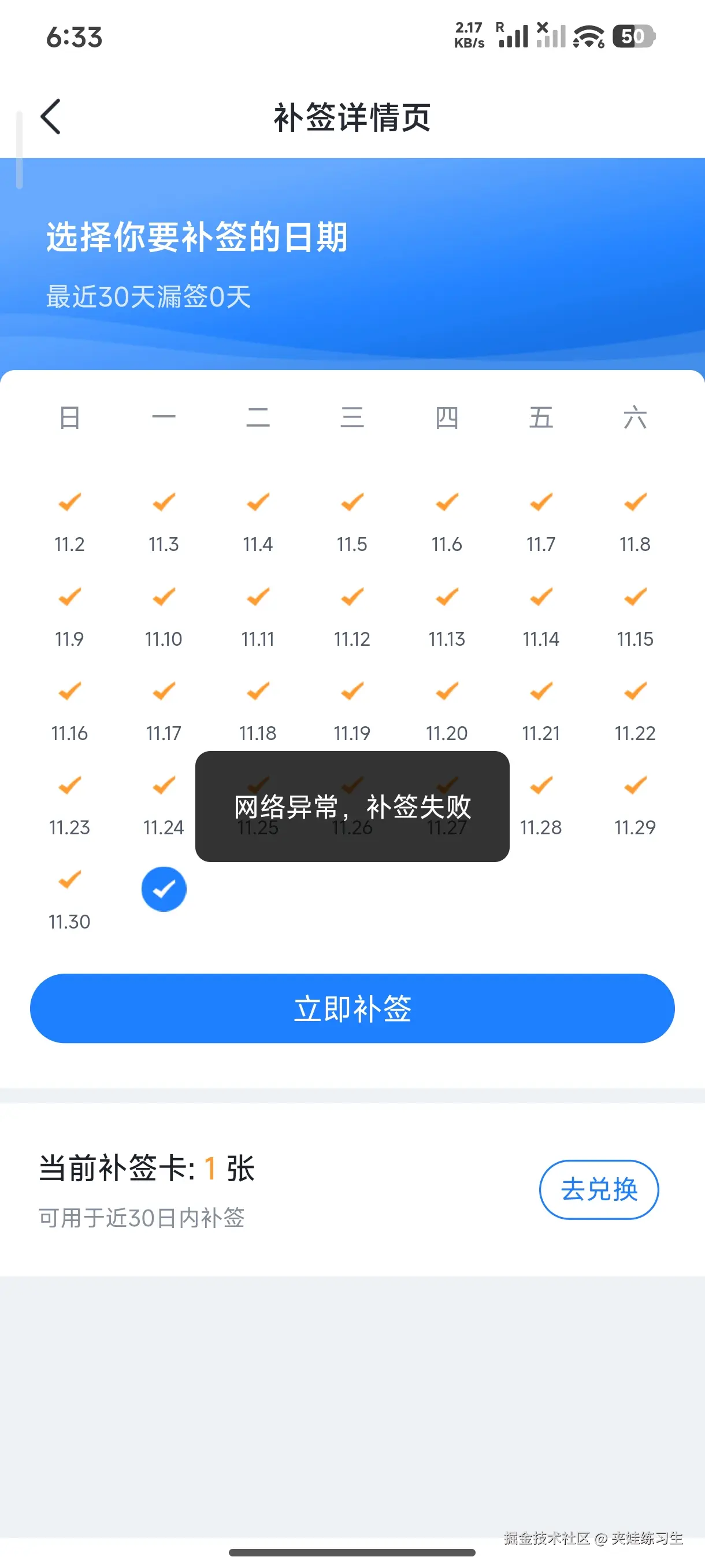Click the Wi-Fi icon in status bar
The image size is (705, 1568).
(x=586, y=36)
